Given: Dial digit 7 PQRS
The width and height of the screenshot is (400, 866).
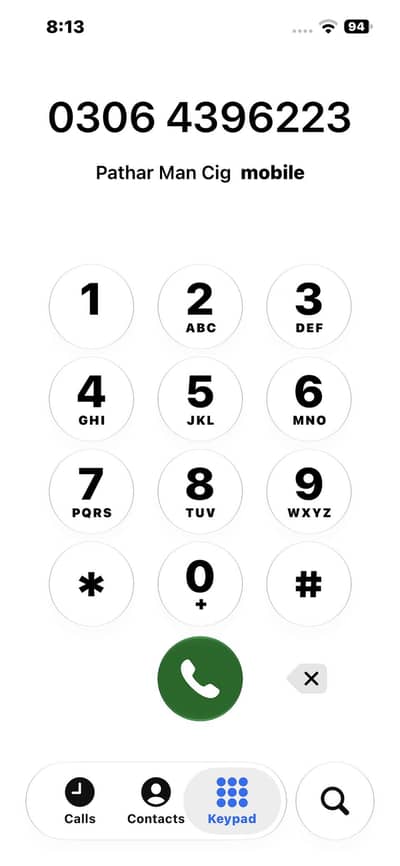Looking at the screenshot, I should 91,492.
